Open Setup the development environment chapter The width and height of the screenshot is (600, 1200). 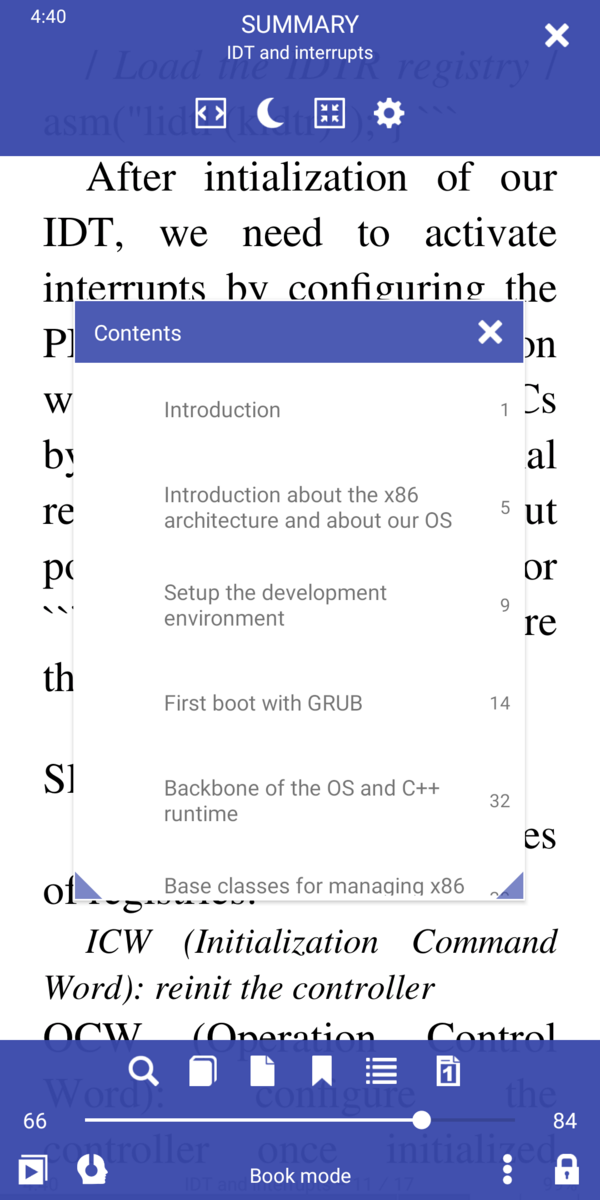point(275,605)
